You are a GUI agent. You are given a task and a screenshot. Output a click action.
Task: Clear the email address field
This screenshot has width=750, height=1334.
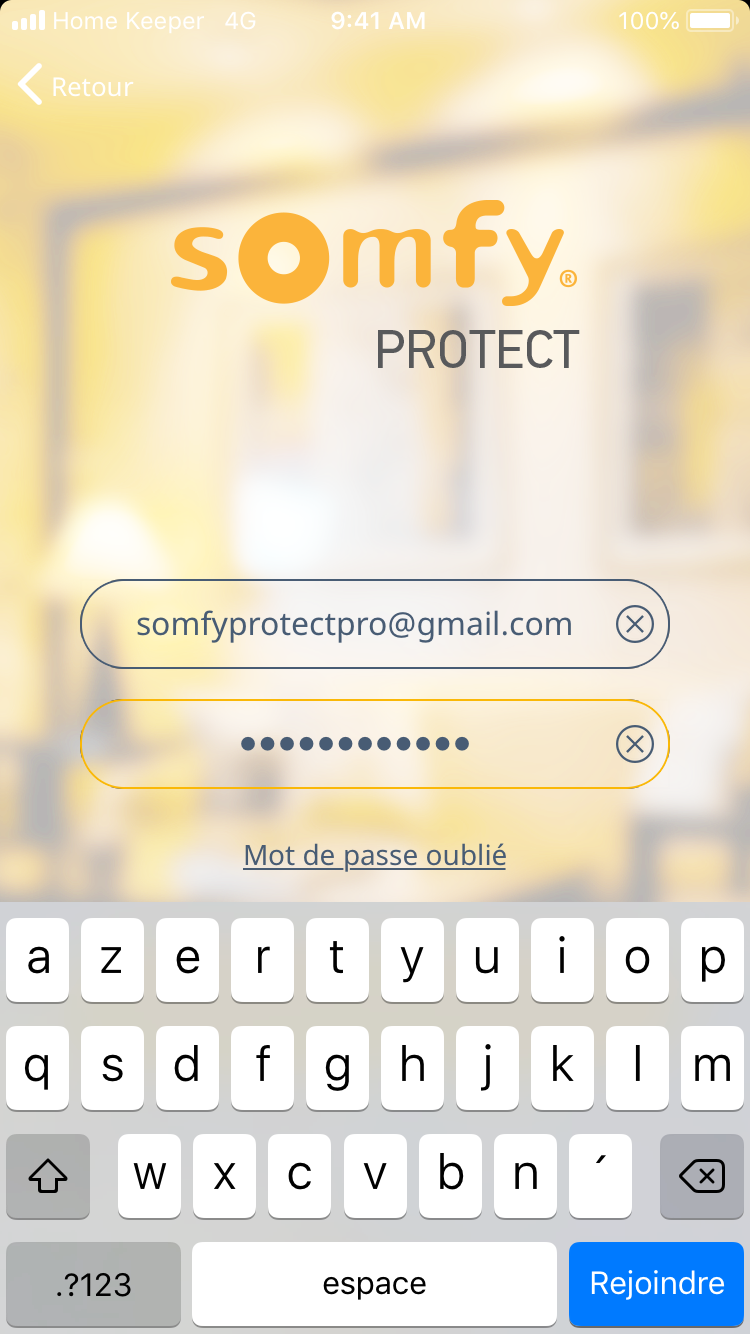click(x=634, y=625)
